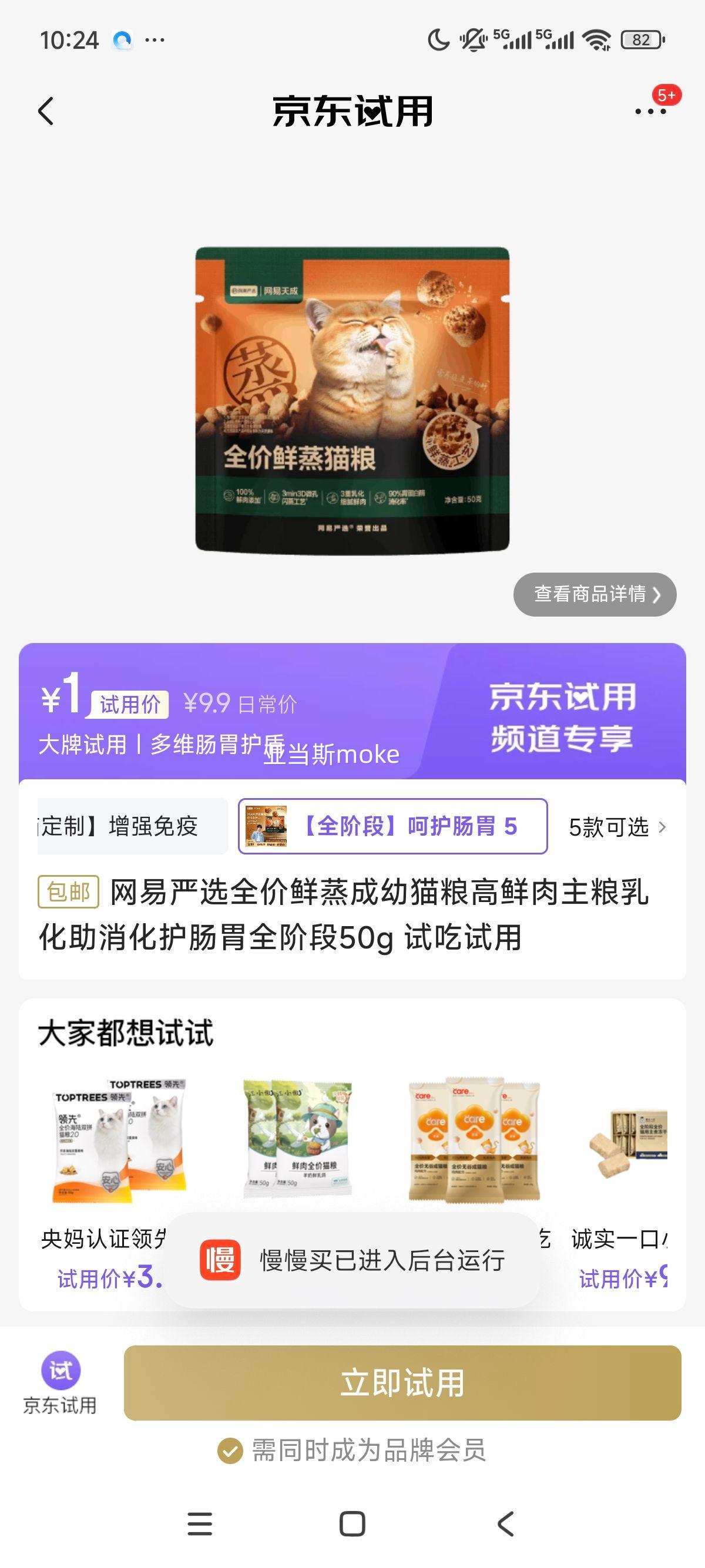705x1568 pixels.
Task: Select the 增强免疫 variant option
Action: click(132, 826)
